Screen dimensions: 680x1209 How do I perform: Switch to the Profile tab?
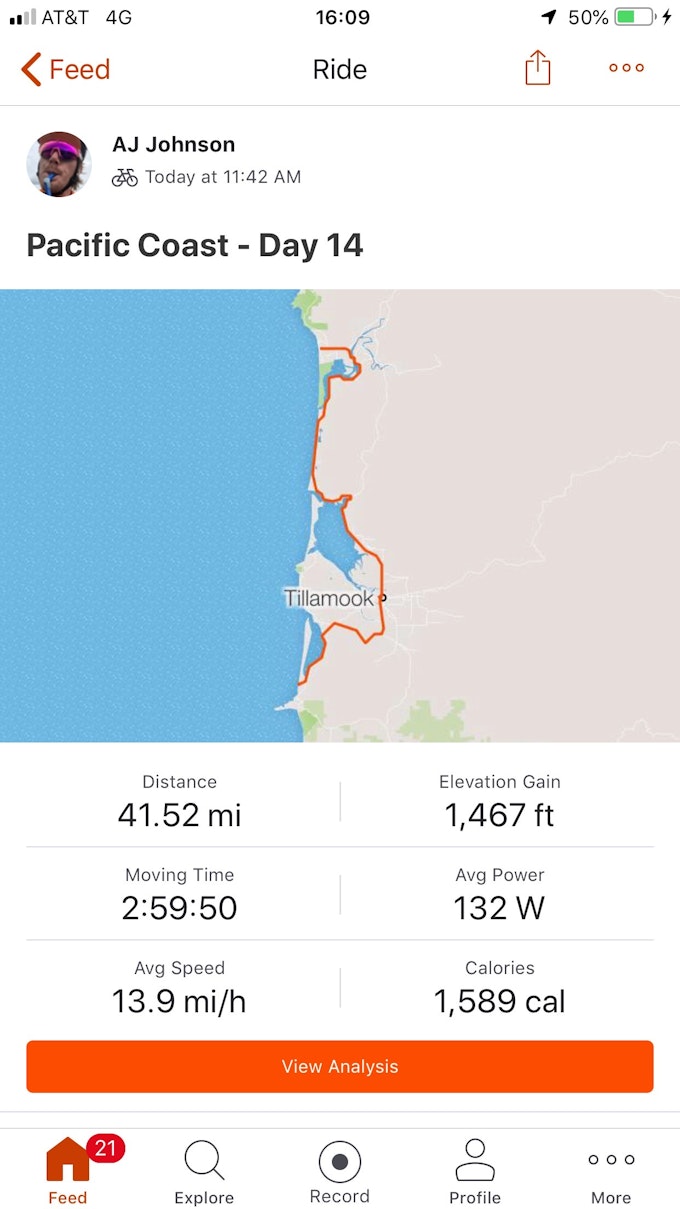click(475, 1172)
